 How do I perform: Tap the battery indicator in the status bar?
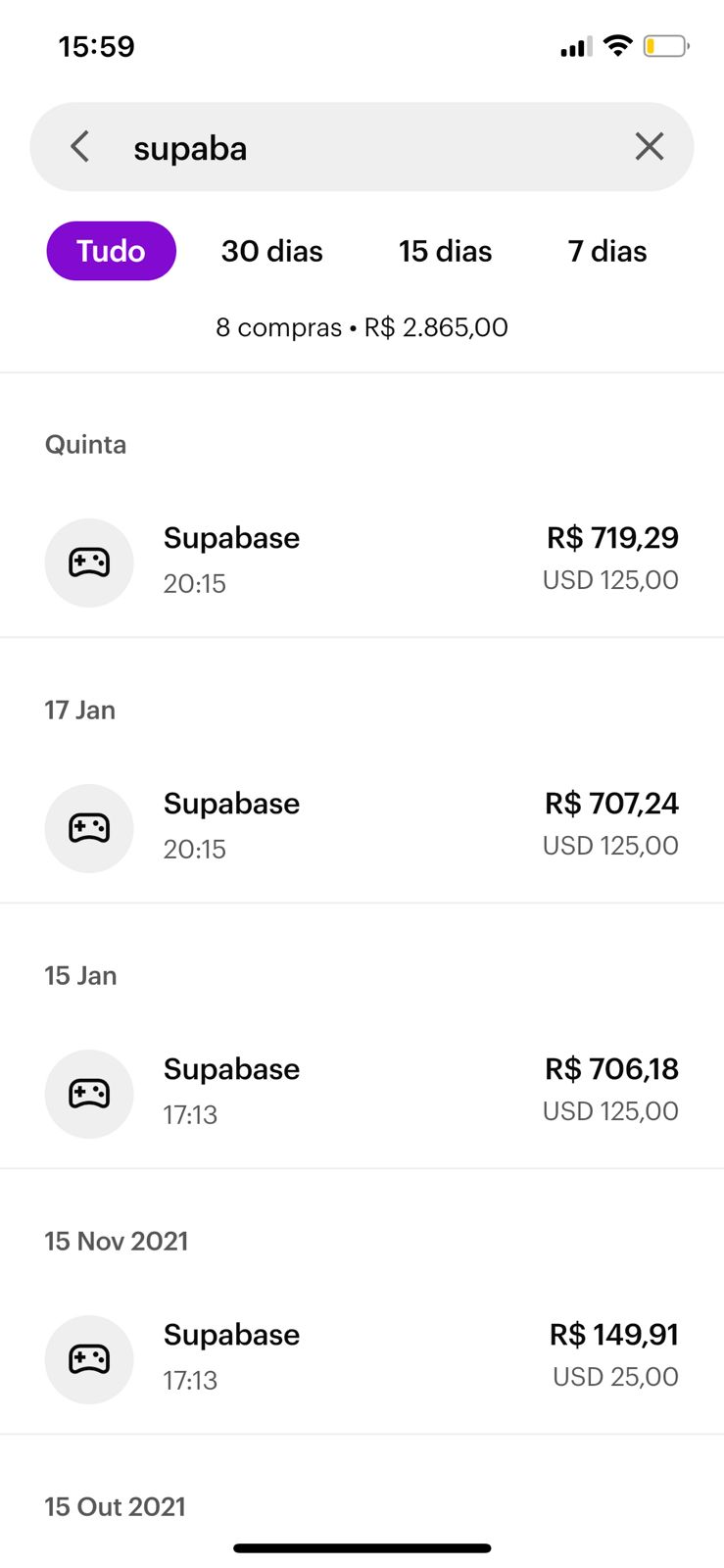[x=666, y=45]
